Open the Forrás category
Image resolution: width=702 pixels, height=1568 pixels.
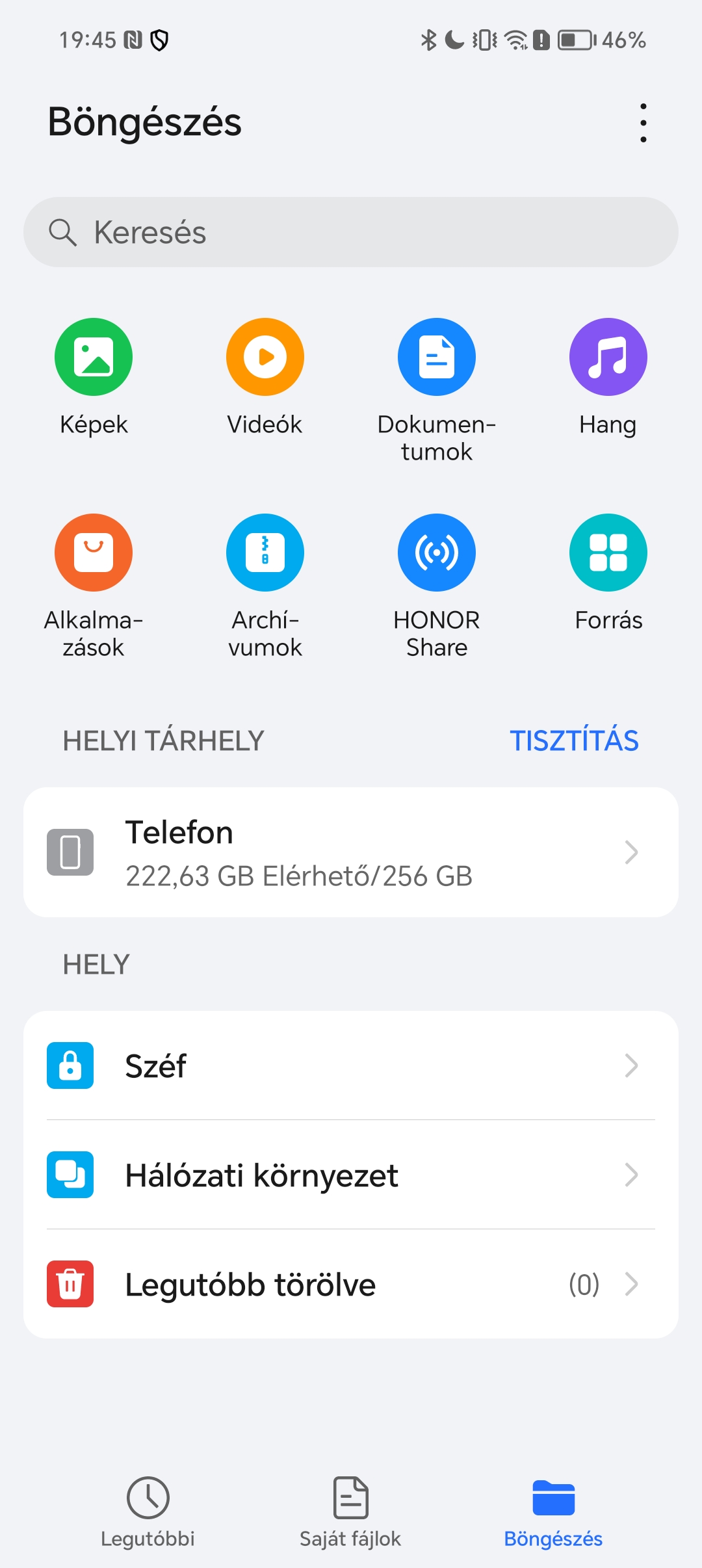coord(608,572)
